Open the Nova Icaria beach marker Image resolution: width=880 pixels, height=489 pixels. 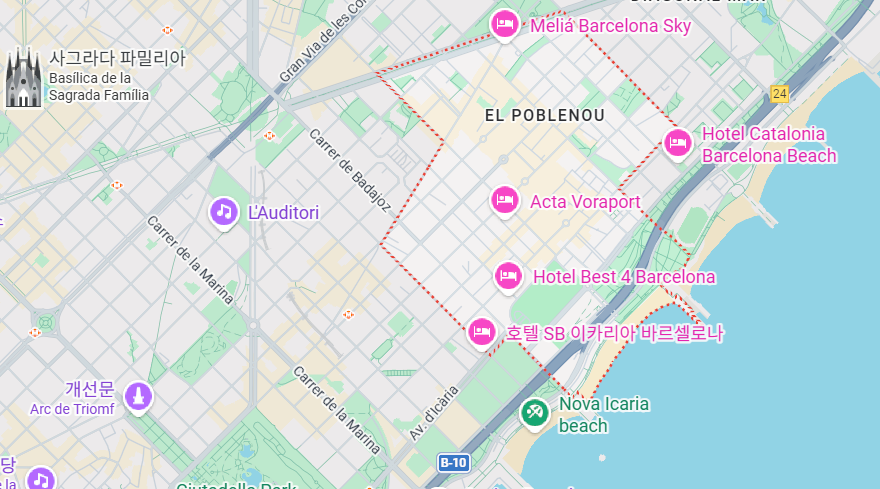(x=535, y=411)
